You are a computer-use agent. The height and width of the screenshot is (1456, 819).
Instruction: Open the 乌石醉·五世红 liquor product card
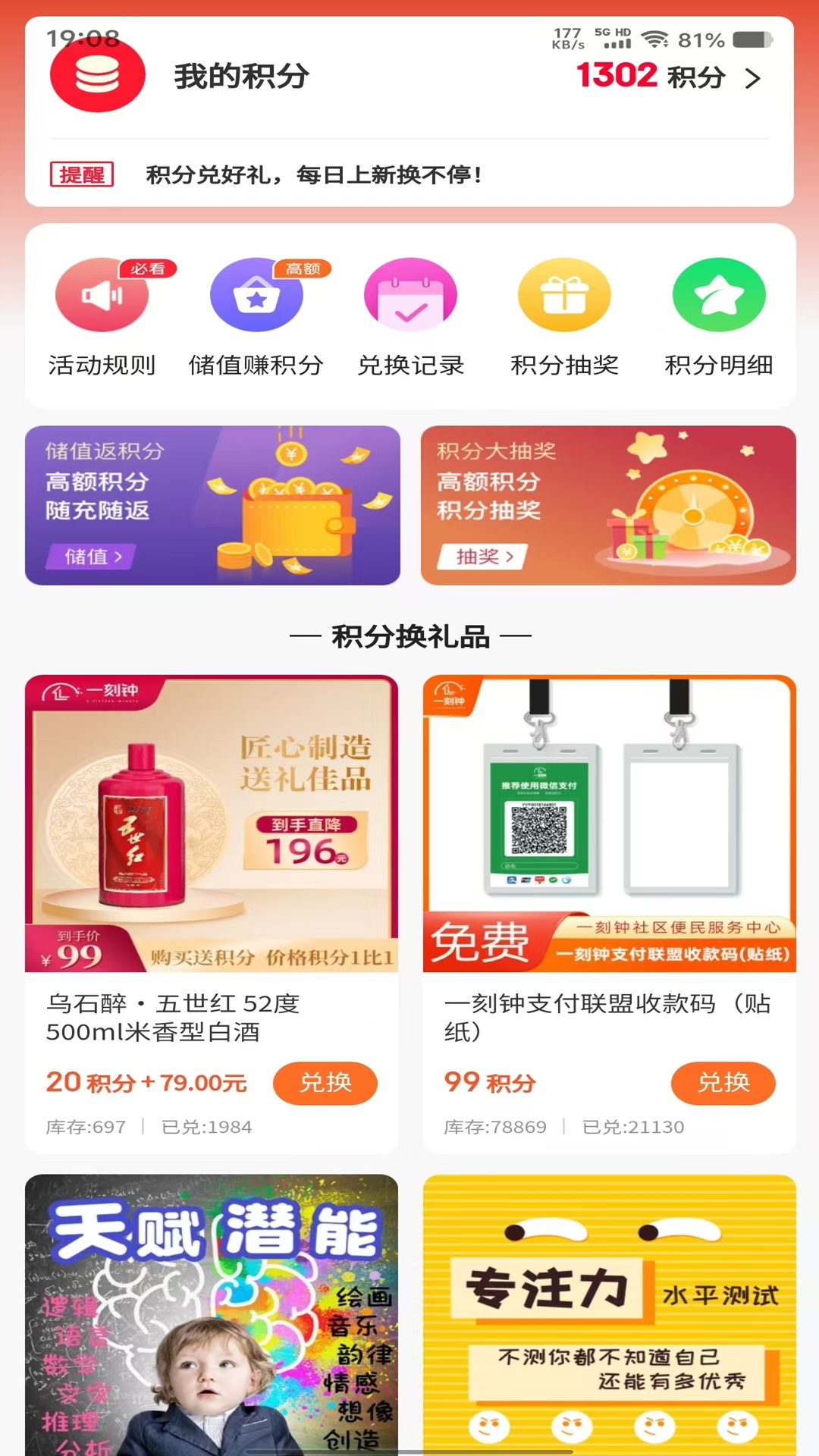click(212, 824)
